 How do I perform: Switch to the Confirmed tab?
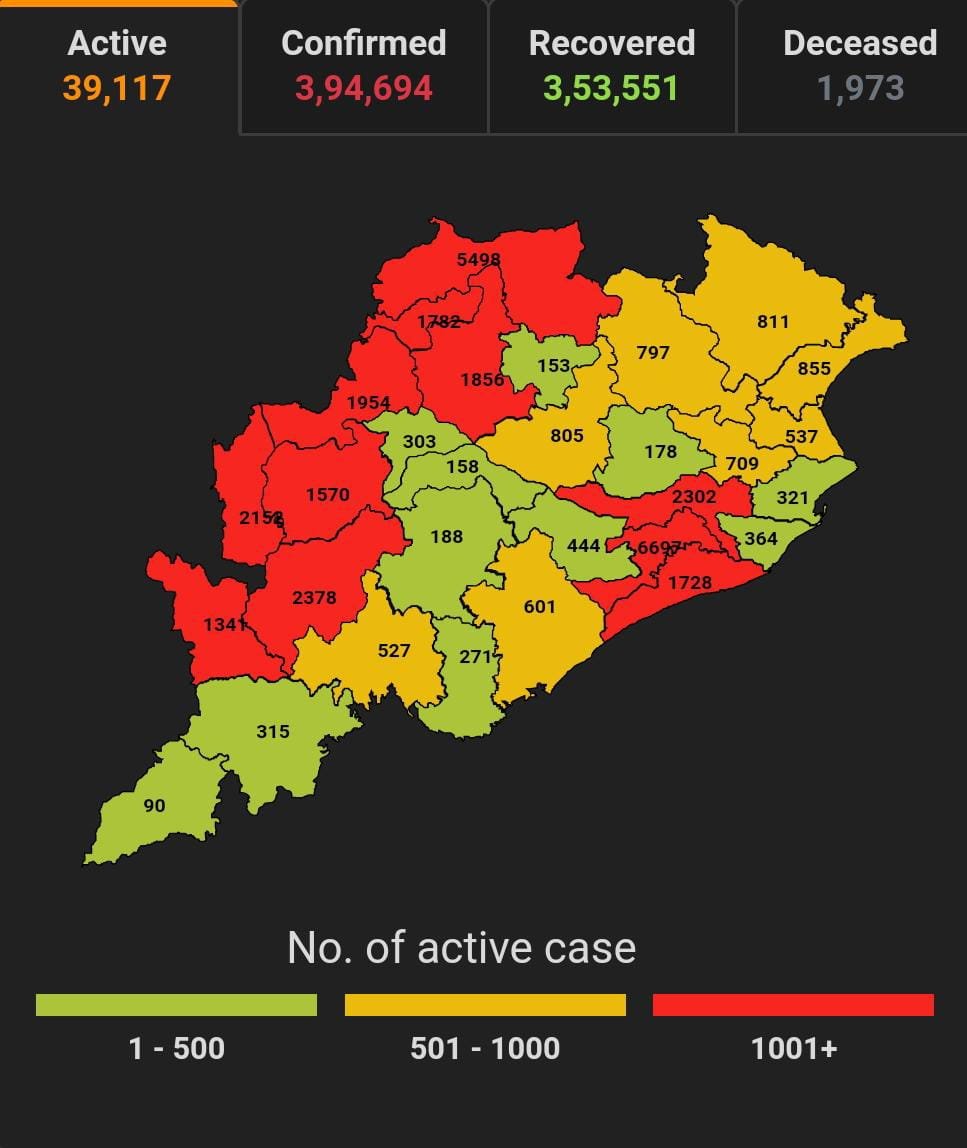[364, 66]
